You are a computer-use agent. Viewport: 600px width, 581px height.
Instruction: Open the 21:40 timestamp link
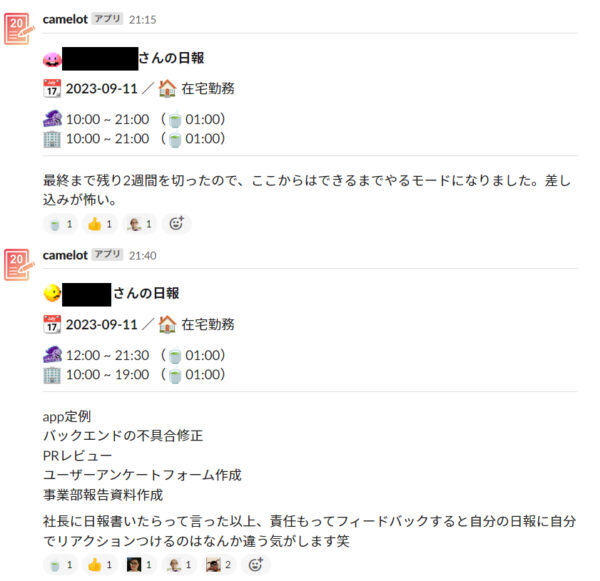pos(142,256)
